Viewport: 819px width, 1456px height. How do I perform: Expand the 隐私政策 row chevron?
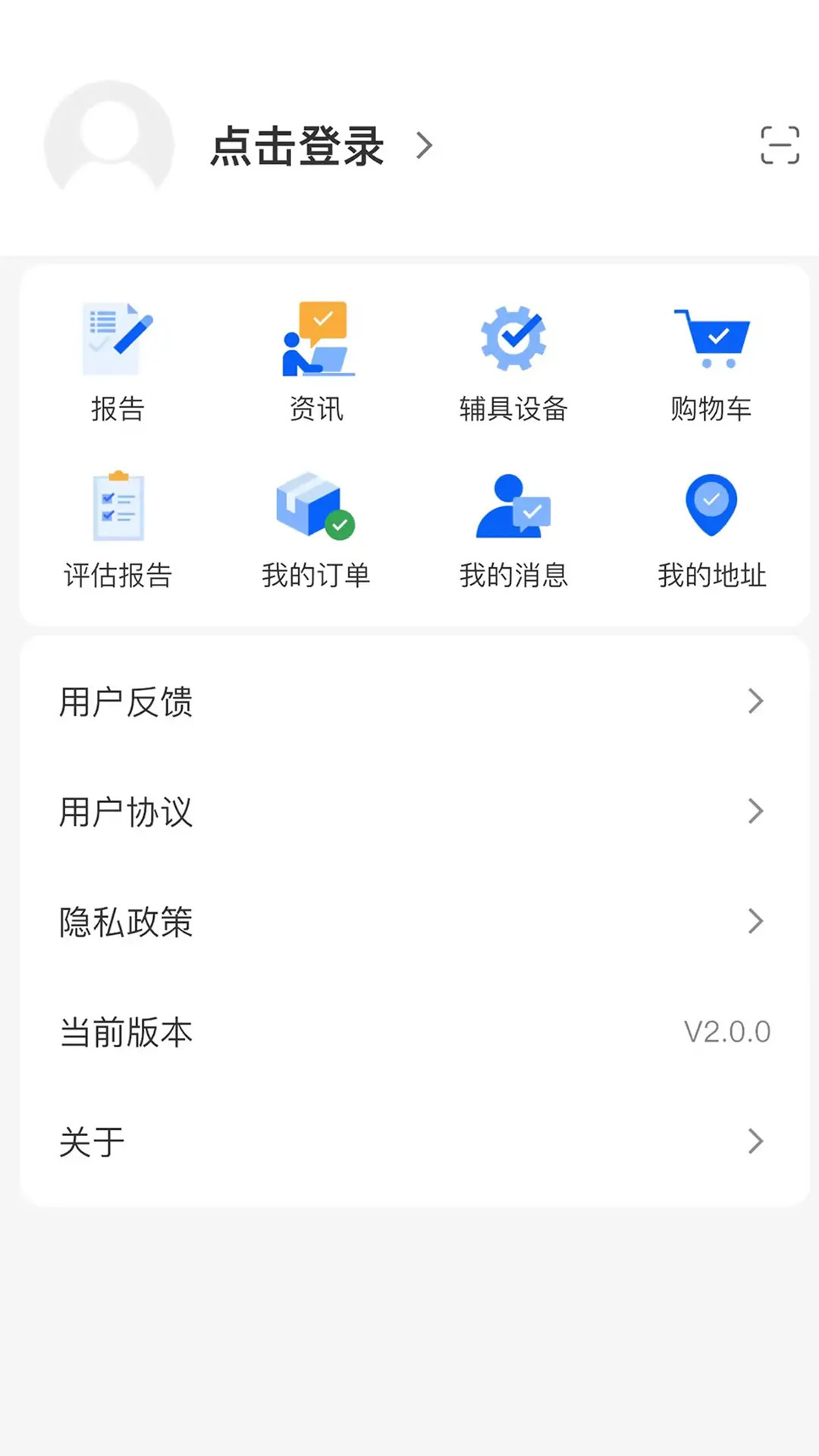(x=755, y=921)
